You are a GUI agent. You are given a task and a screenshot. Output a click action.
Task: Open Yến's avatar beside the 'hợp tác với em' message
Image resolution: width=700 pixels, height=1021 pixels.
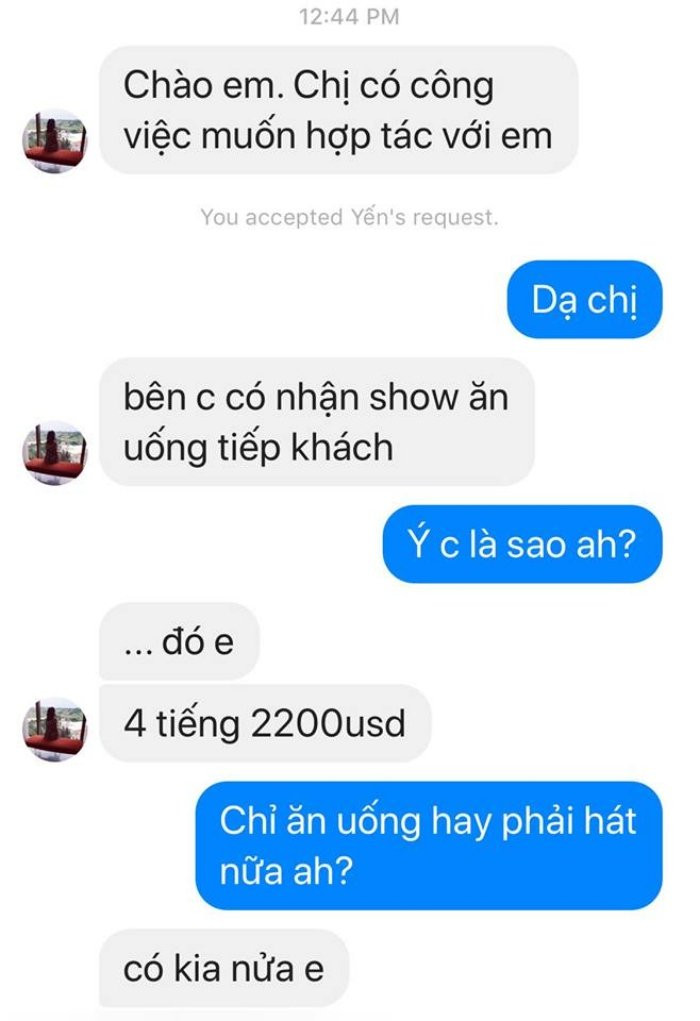click(55, 141)
